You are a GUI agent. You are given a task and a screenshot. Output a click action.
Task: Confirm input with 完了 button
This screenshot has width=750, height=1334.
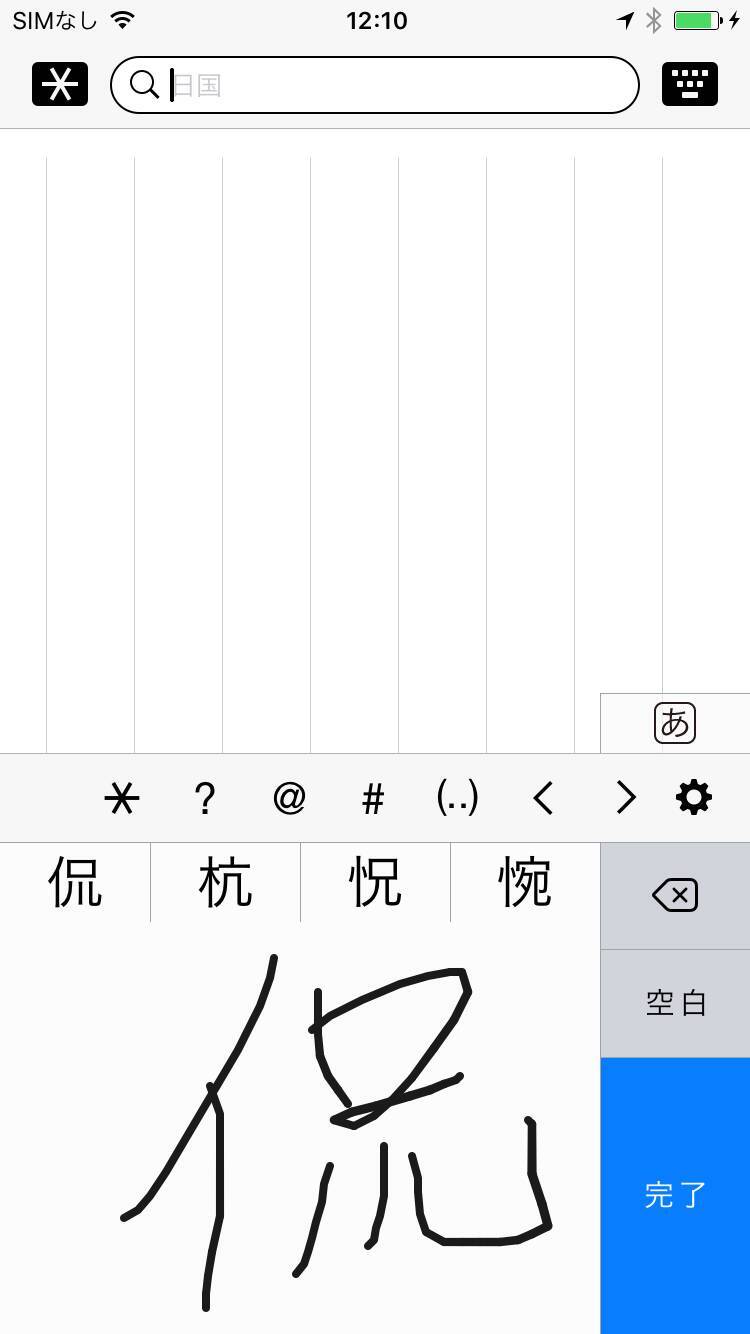pos(675,1195)
